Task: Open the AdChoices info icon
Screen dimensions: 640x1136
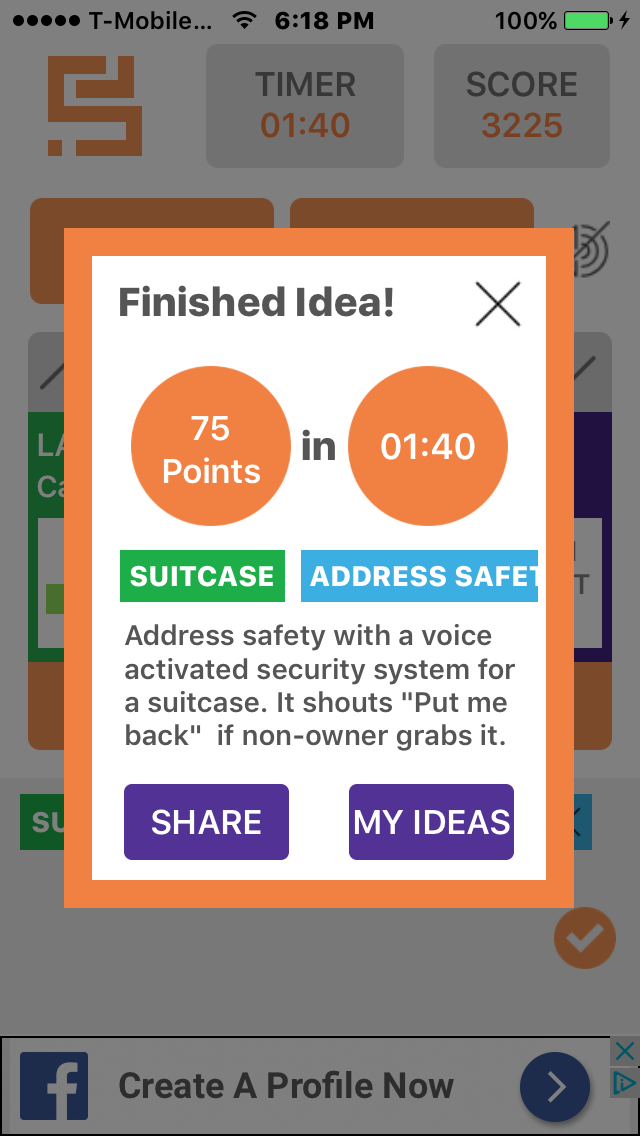Action: (x=624, y=1082)
